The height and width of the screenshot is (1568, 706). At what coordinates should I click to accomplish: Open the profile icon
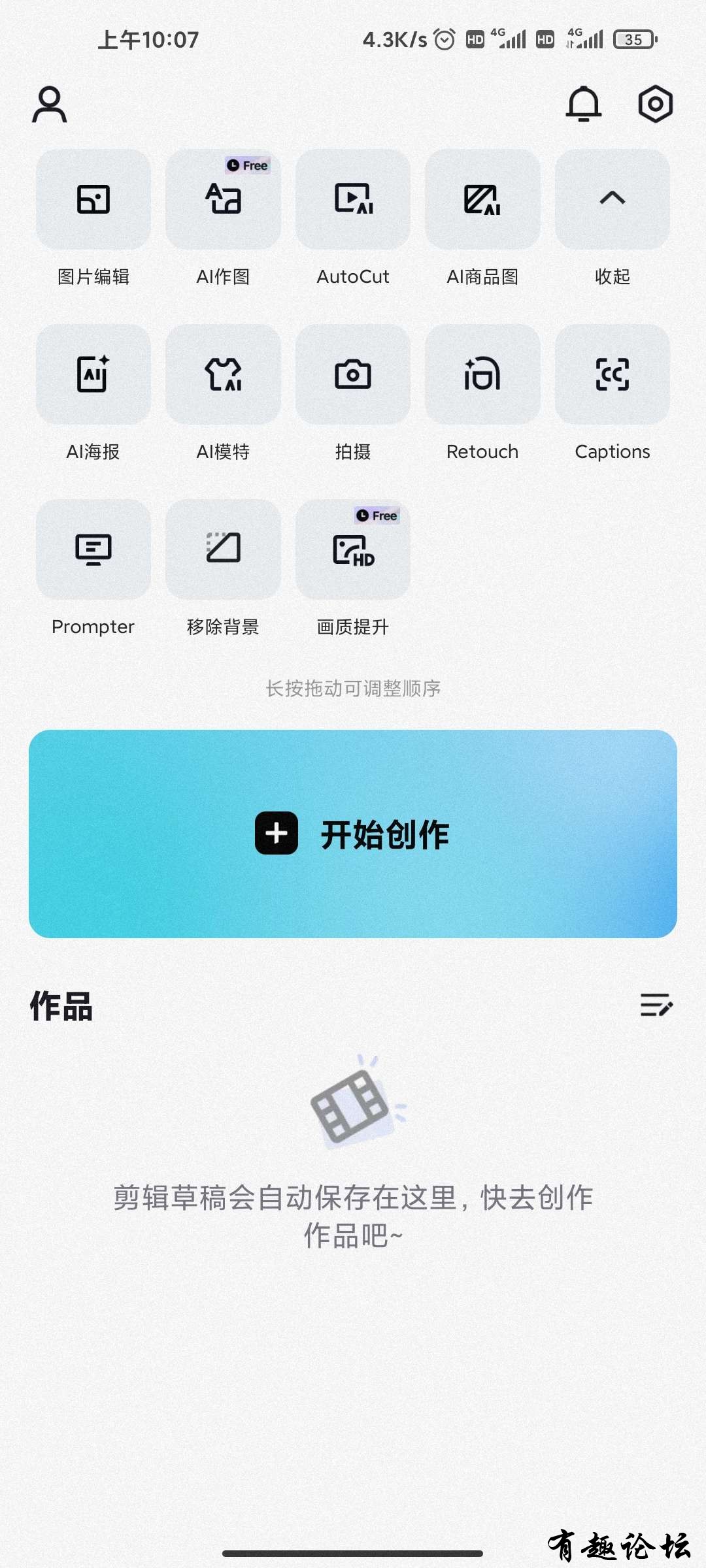click(50, 105)
